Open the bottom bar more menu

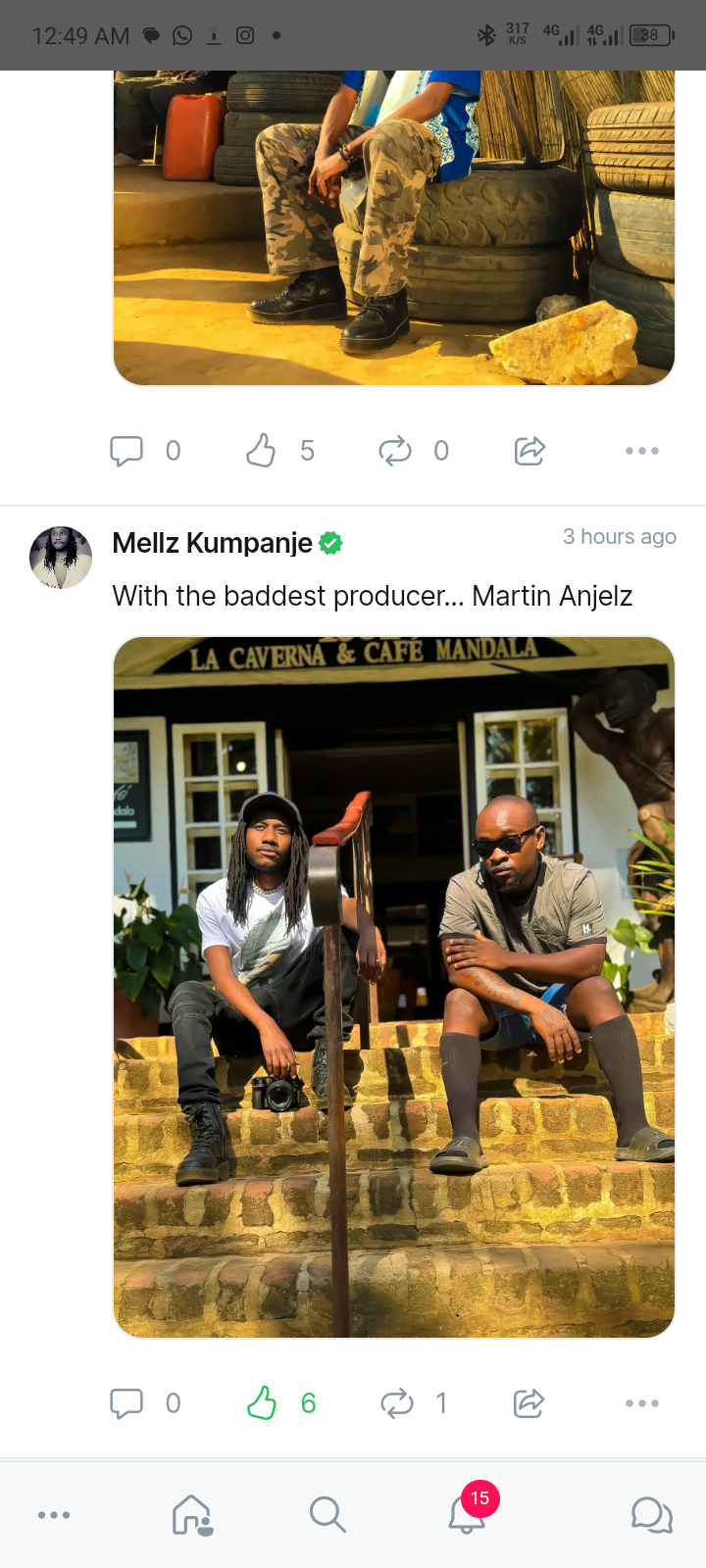[54, 1515]
